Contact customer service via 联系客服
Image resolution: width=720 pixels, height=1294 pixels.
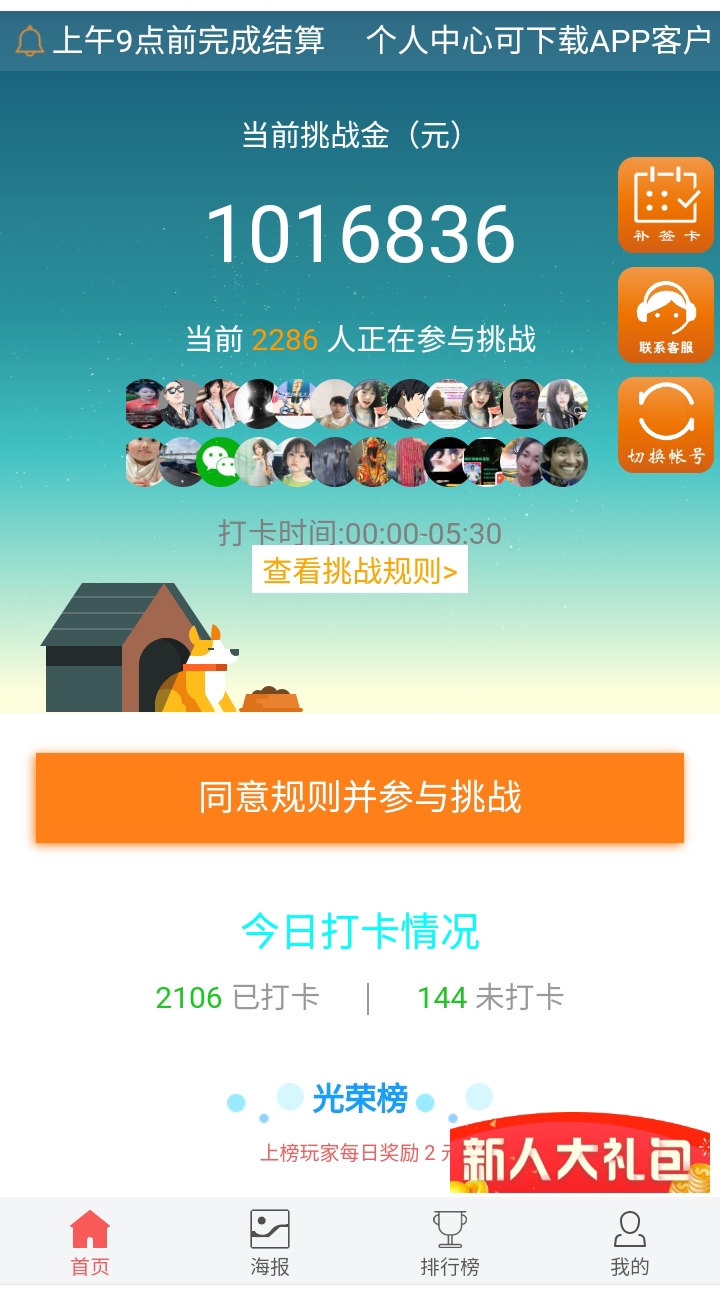(666, 315)
